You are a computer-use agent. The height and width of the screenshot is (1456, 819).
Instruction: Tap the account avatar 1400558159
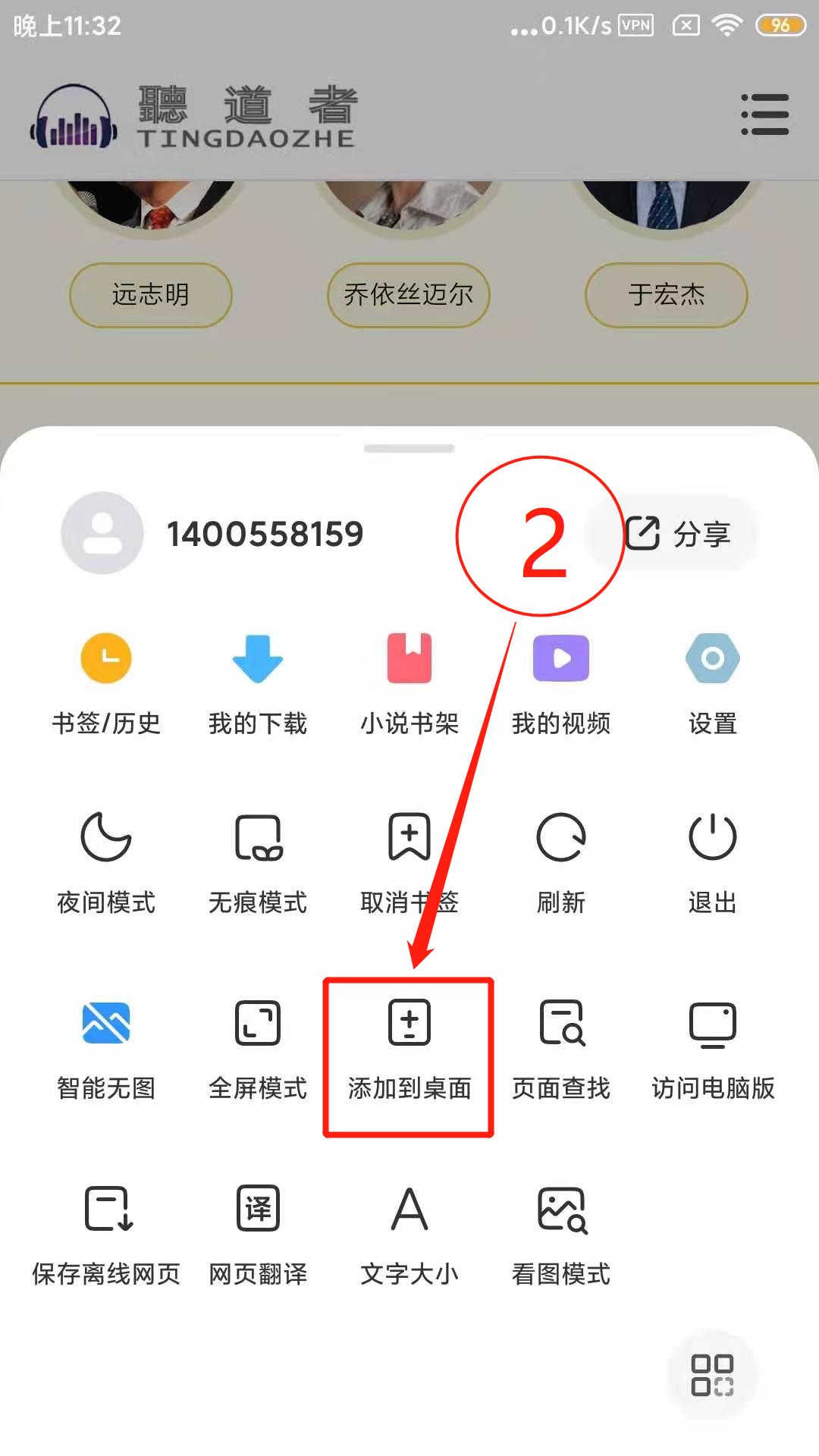[x=102, y=533]
